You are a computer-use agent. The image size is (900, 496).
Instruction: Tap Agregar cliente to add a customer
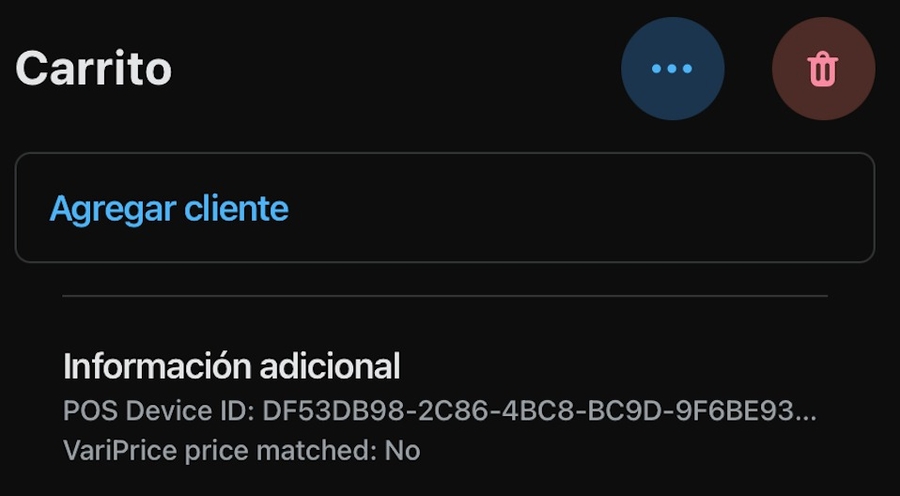tap(169, 209)
